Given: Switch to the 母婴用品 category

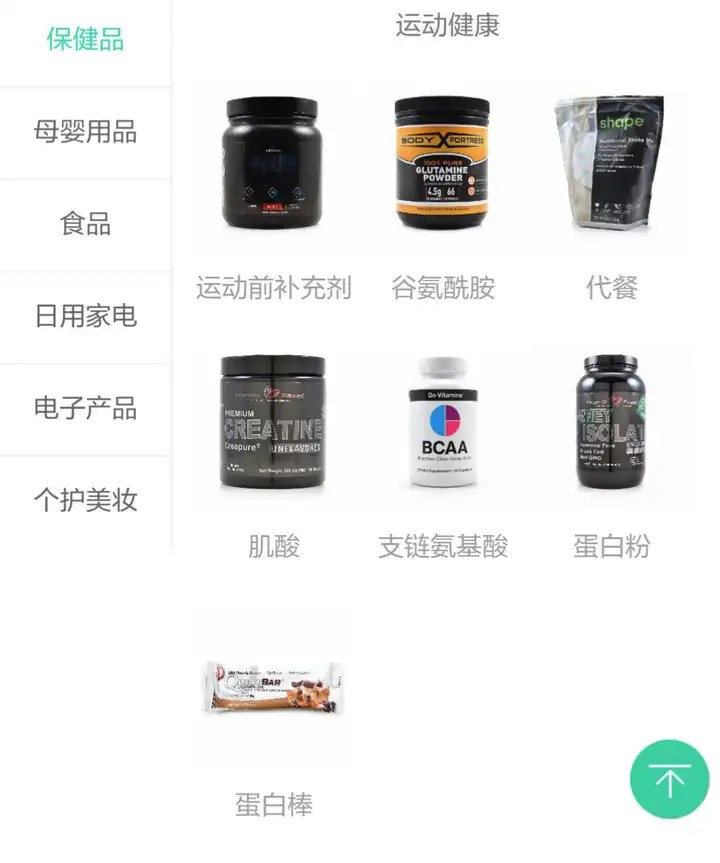Looking at the screenshot, I should tap(85, 132).
